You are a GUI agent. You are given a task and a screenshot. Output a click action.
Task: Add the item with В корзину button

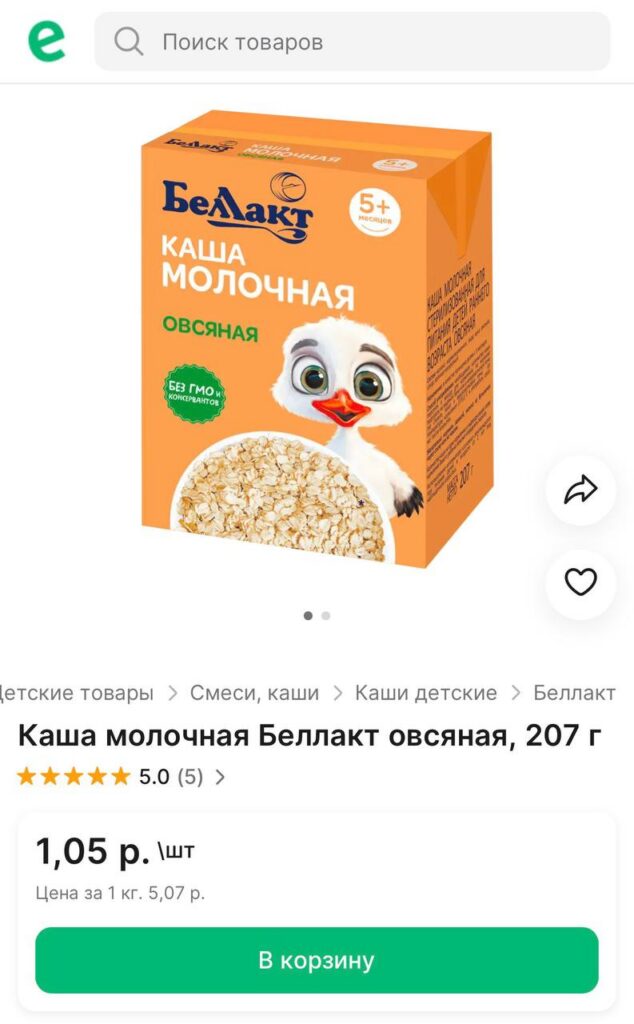[316, 960]
